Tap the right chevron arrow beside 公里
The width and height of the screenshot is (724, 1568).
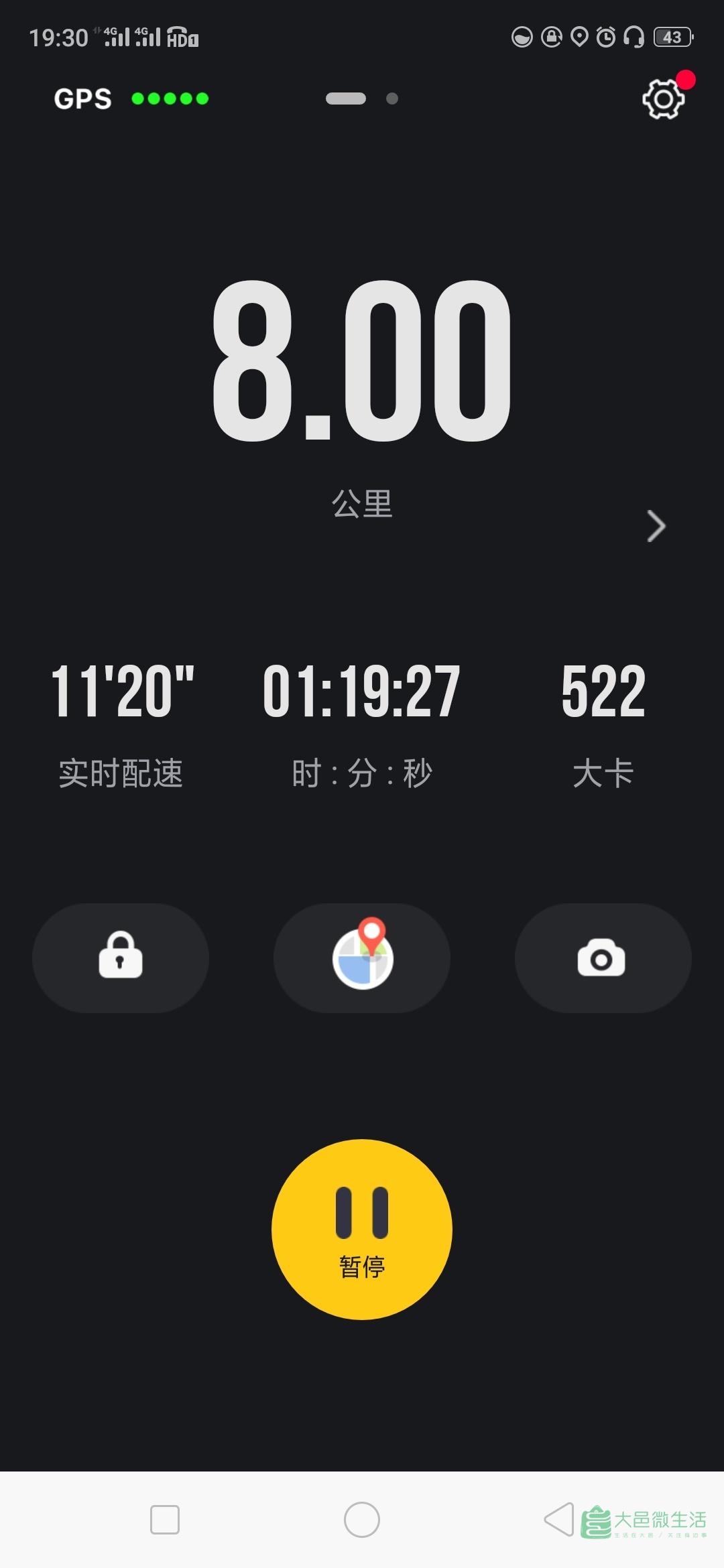[x=656, y=526]
